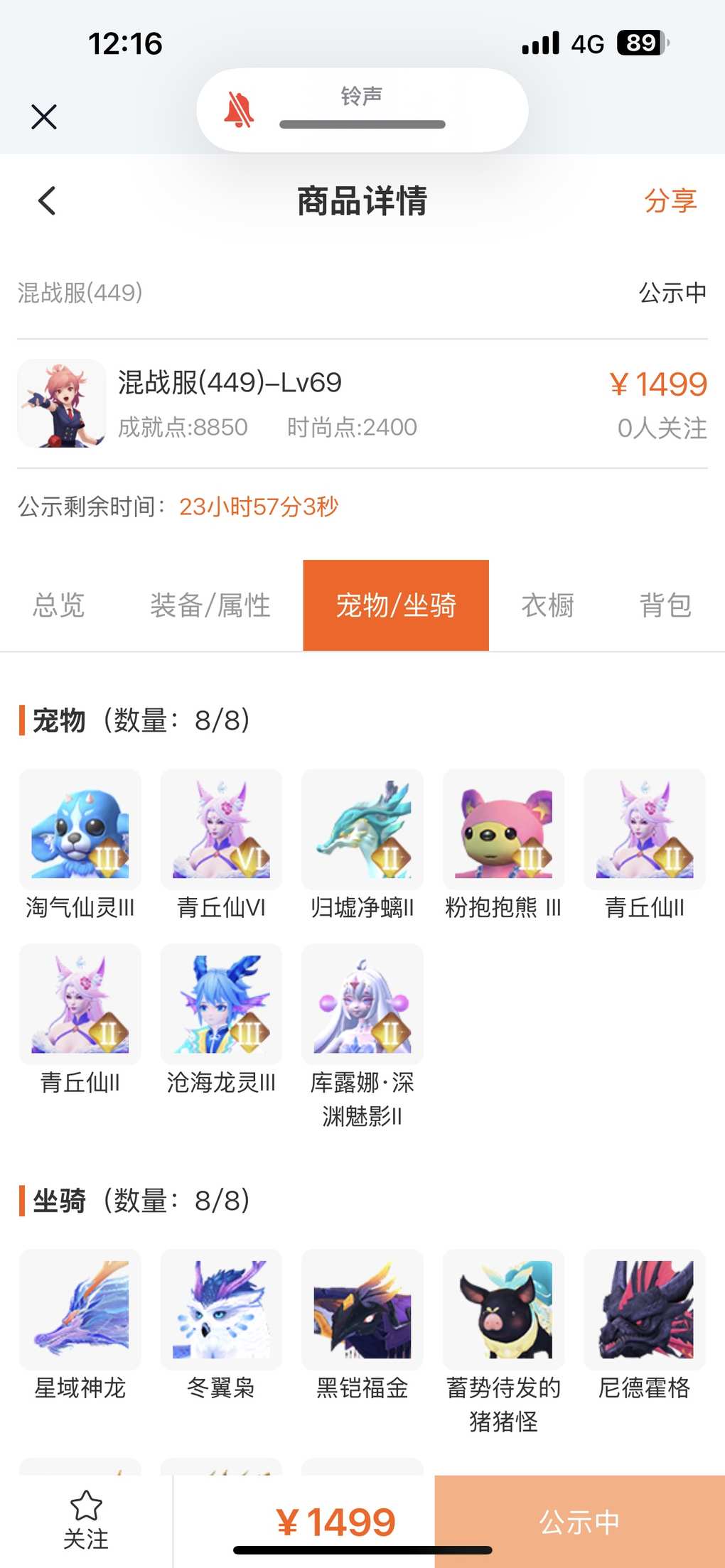Switch to the 总览 tab

click(x=59, y=605)
